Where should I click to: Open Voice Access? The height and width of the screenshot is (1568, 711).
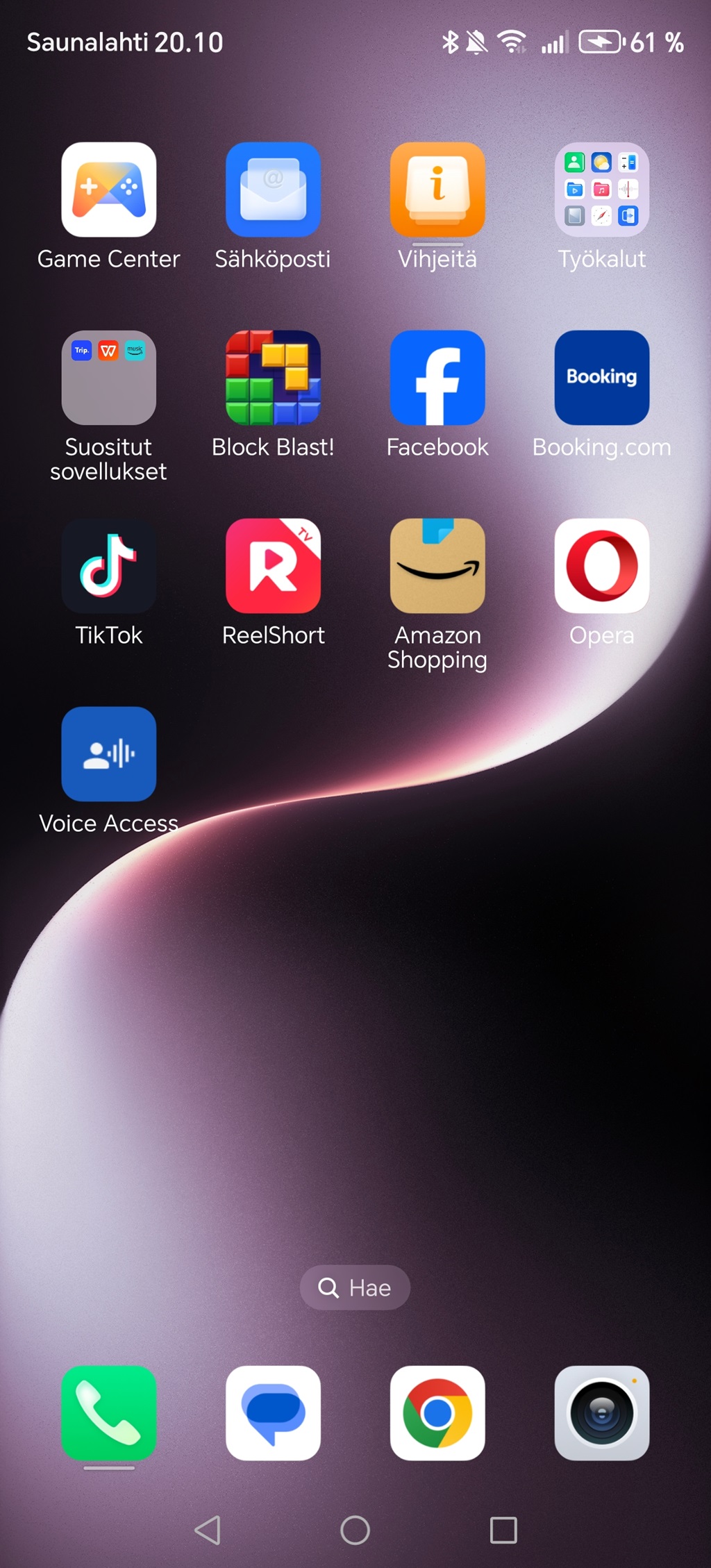[x=109, y=754]
